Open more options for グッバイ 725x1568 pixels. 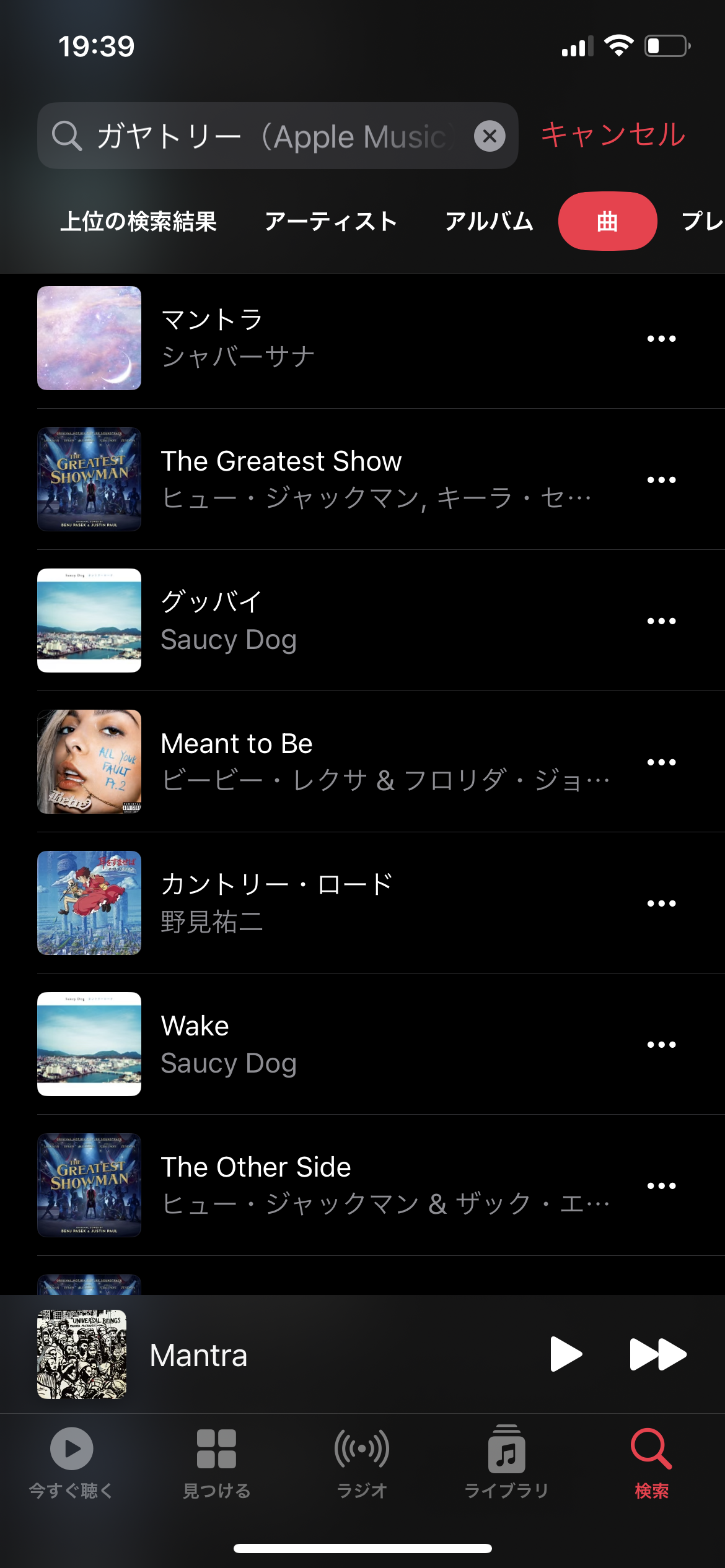point(661,621)
